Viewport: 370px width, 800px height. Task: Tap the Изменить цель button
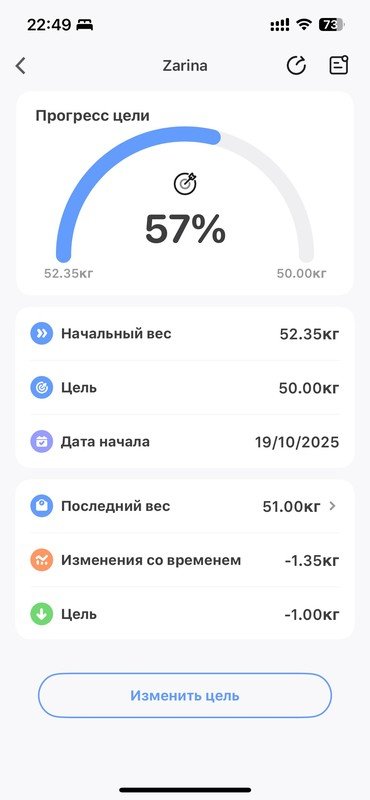pos(185,695)
